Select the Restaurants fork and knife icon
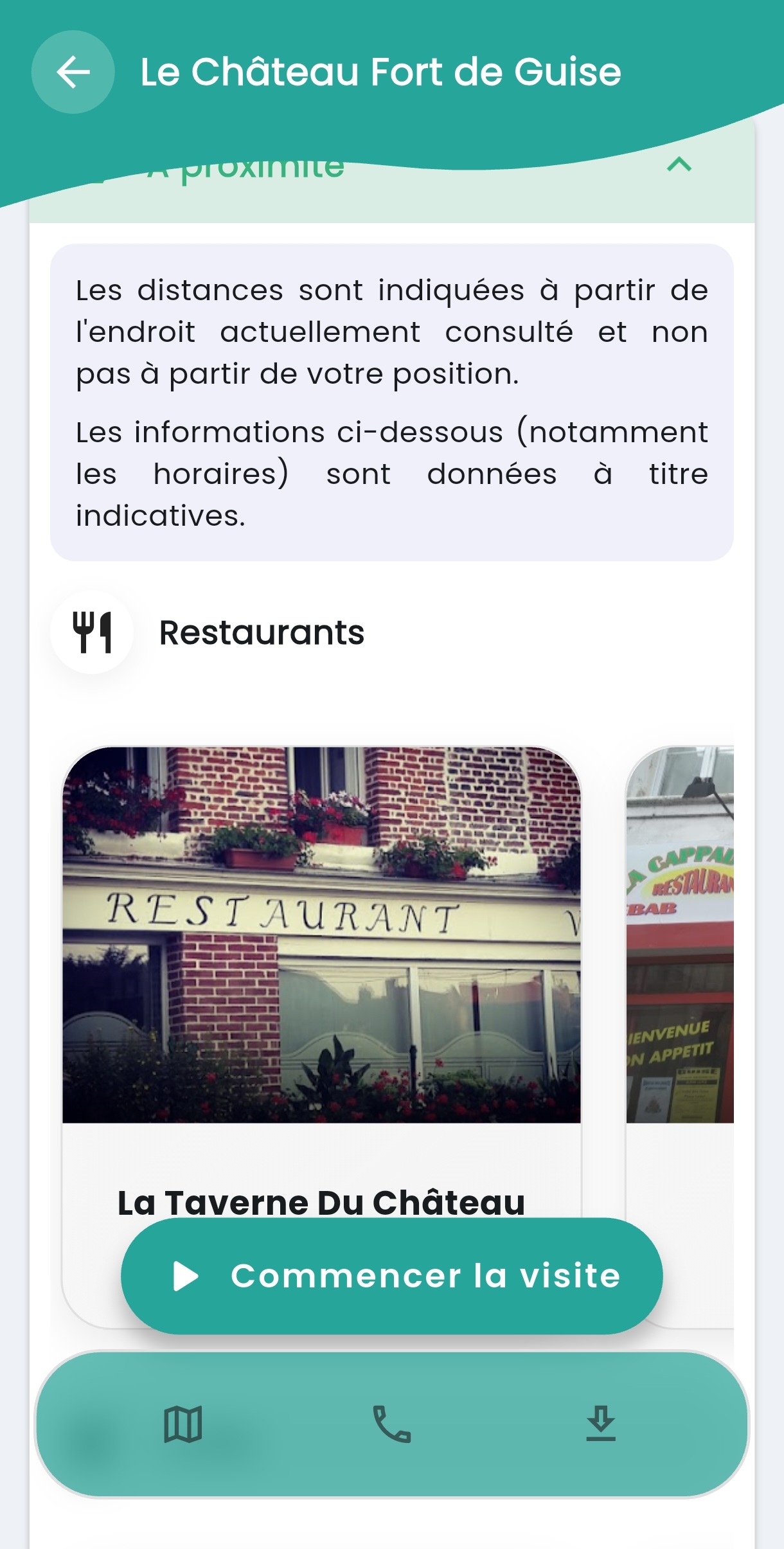Screen dimensions: 784x1549 click(92, 632)
